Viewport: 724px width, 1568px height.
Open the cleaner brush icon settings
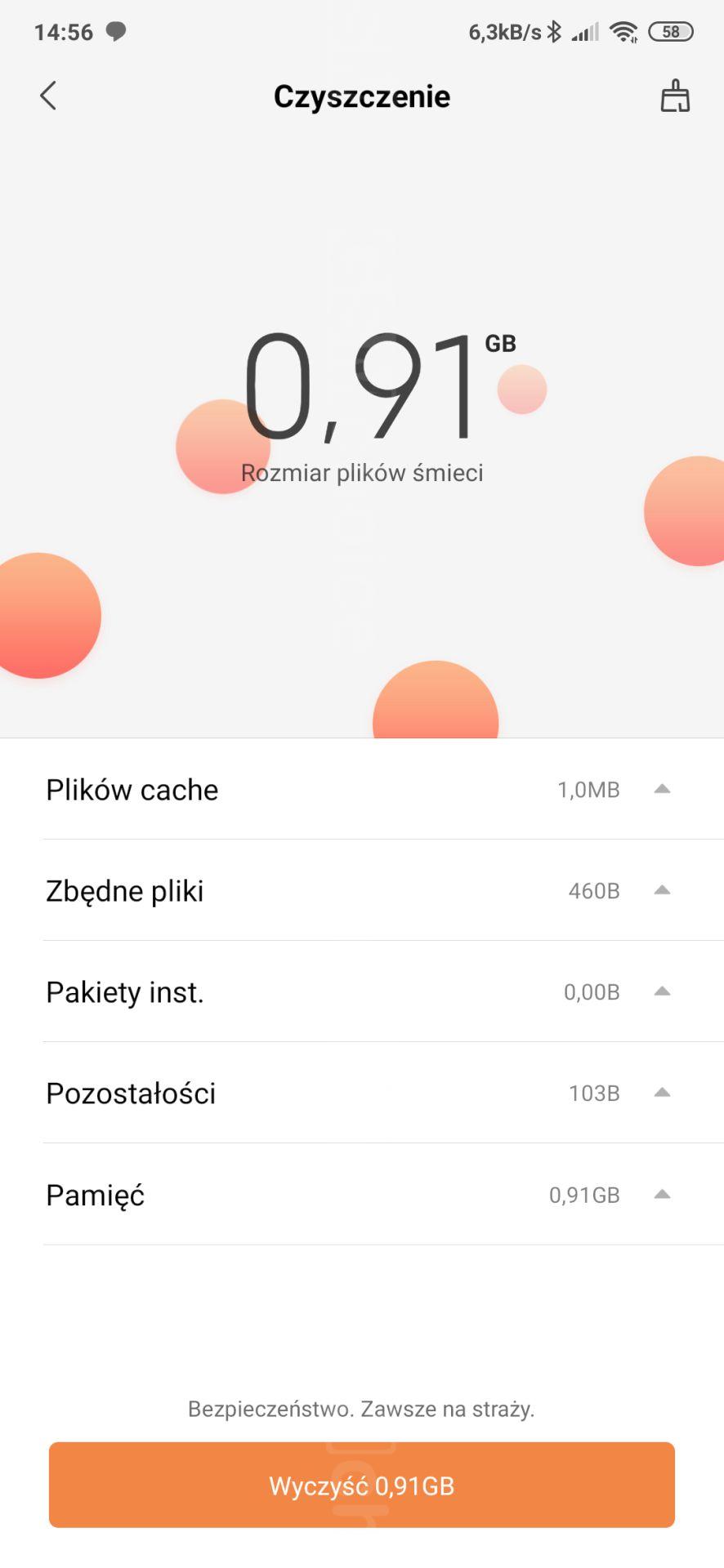tap(675, 96)
